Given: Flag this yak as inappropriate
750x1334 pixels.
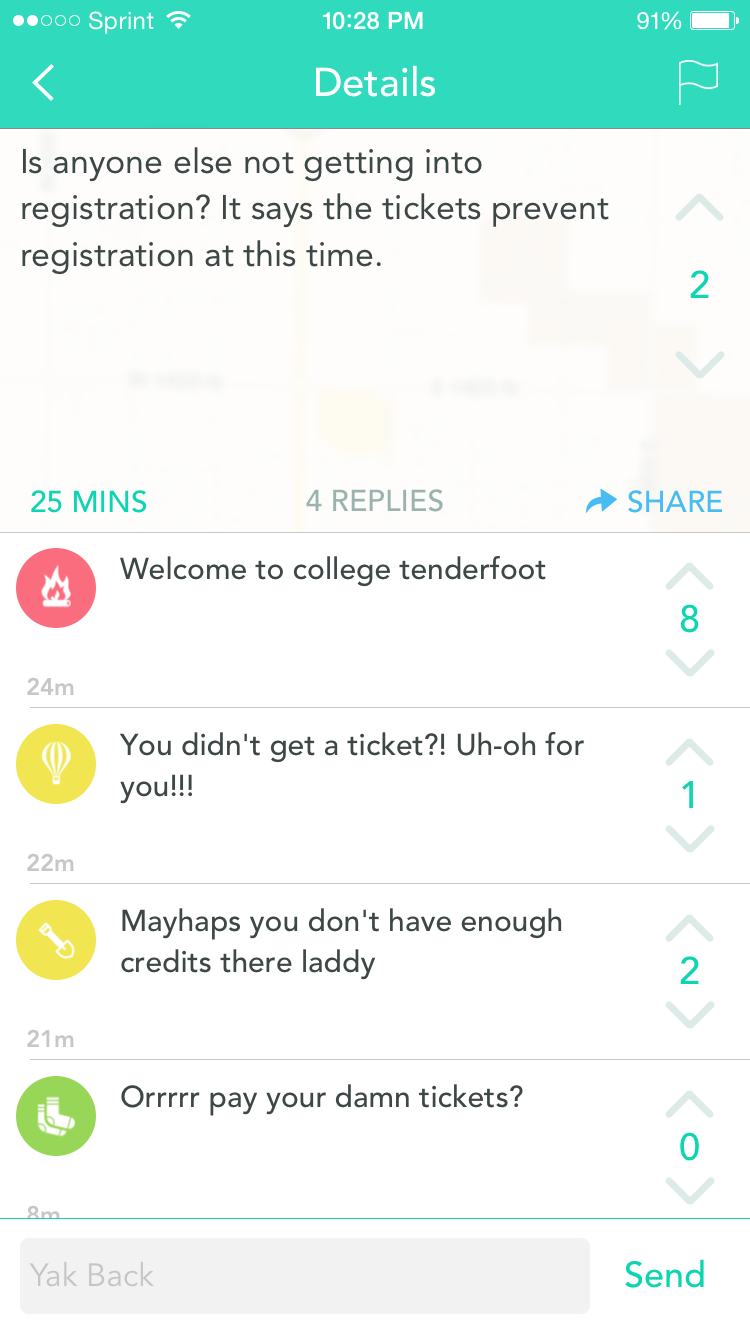Looking at the screenshot, I should (x=698, y=83).
